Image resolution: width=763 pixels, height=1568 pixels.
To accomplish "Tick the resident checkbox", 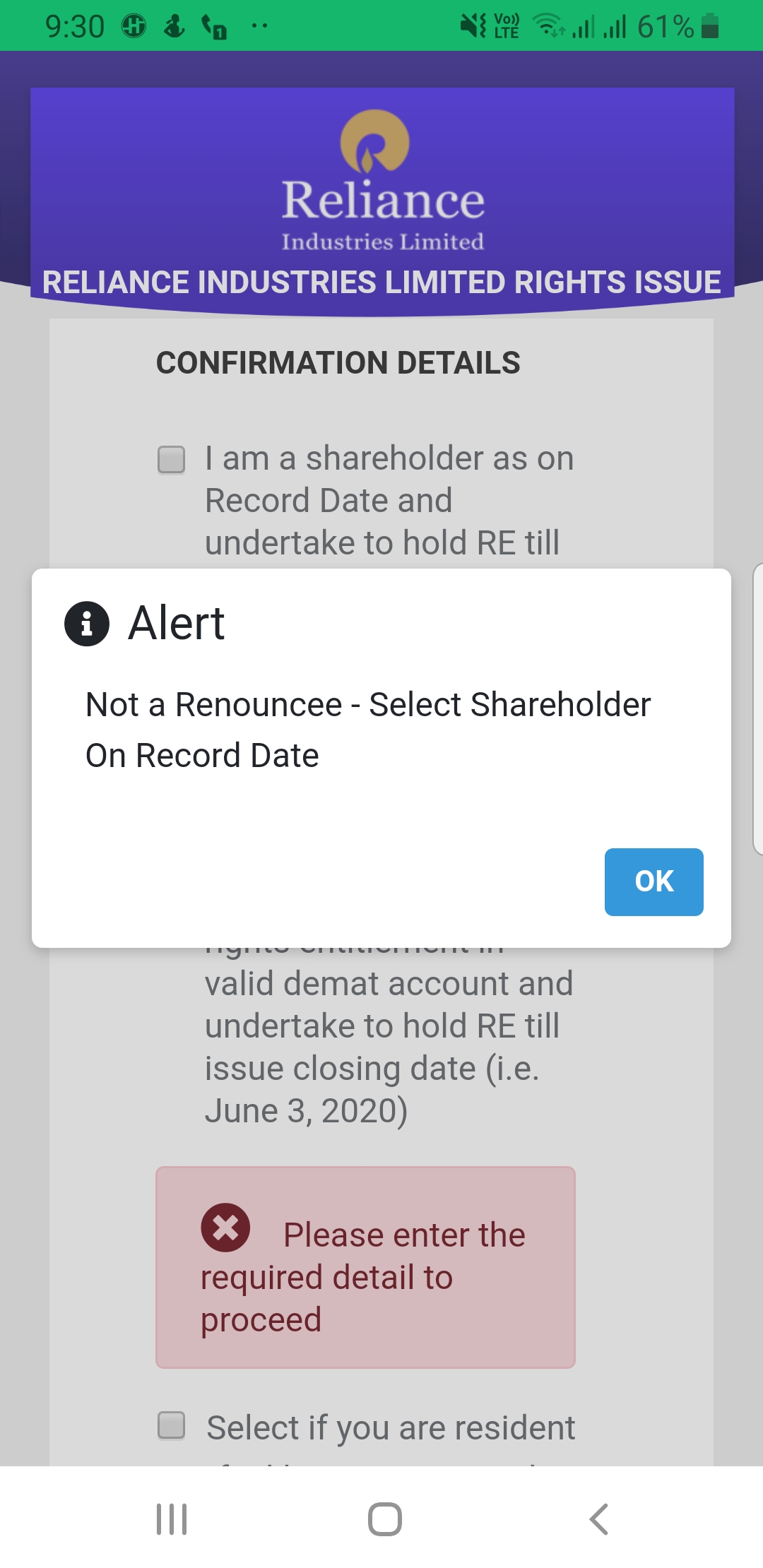I will click(171, 1425).
